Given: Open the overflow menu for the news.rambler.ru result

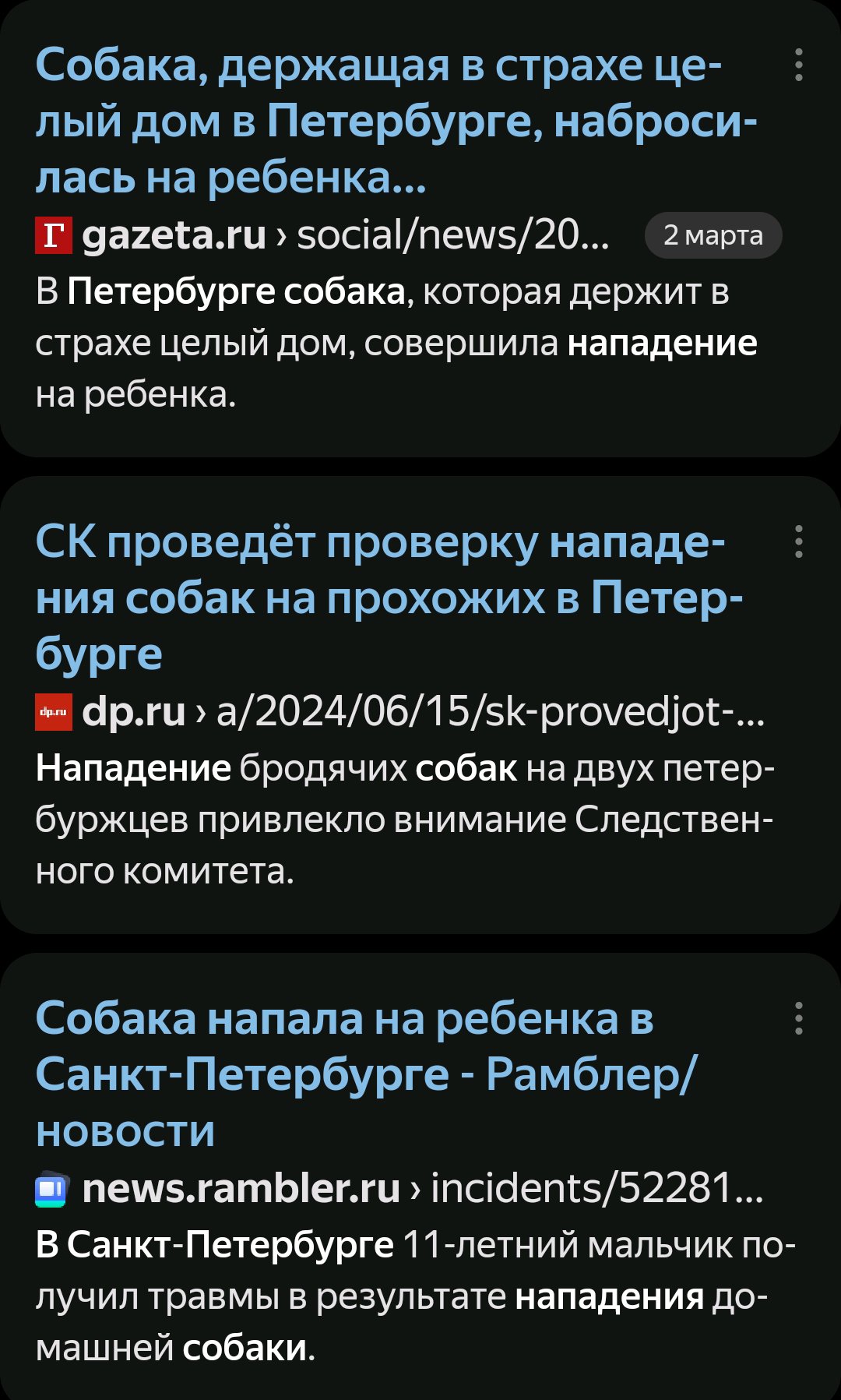Looking at the screenshot, I should 798,1018.
